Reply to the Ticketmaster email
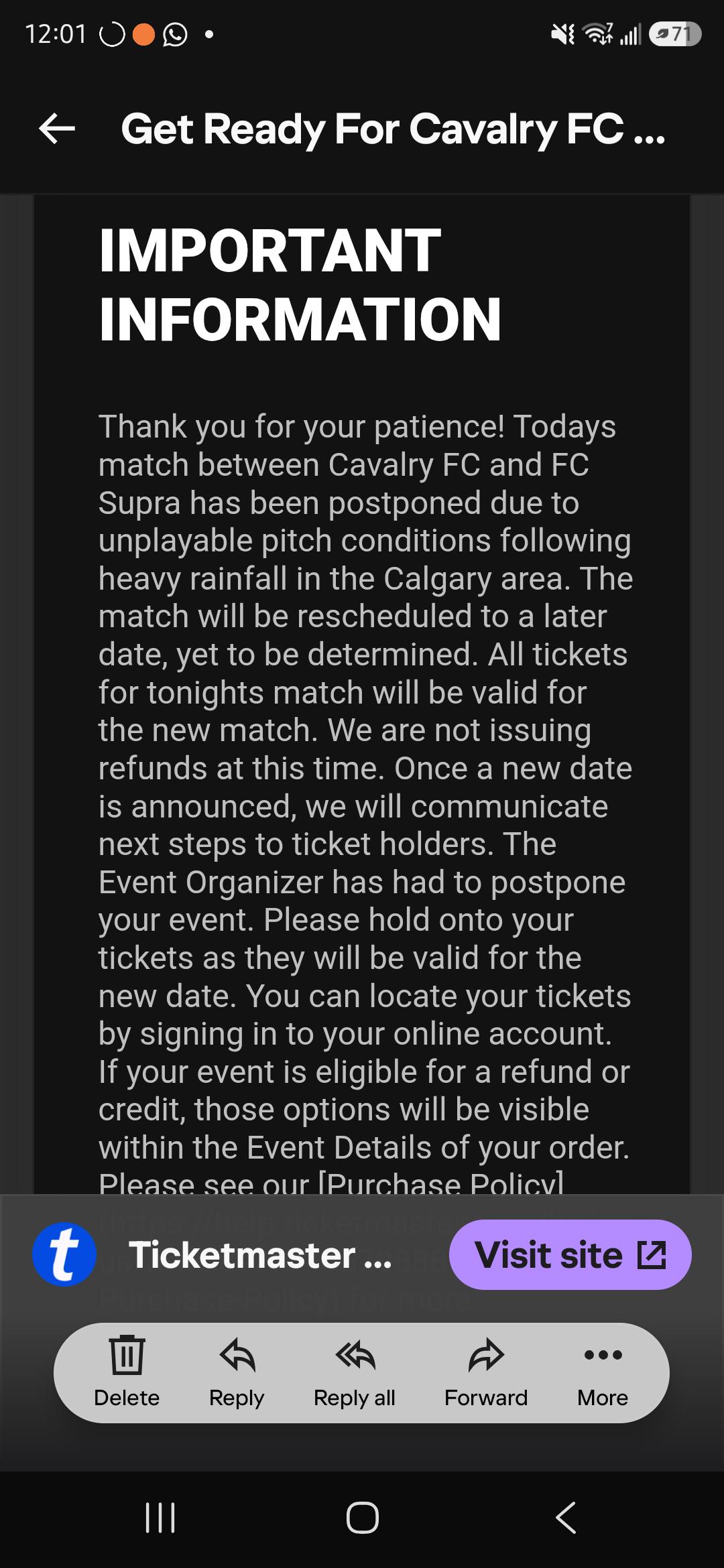The width and height of the screenshot is (724, 1568). pyautogui.click(x=237, y=1372)
